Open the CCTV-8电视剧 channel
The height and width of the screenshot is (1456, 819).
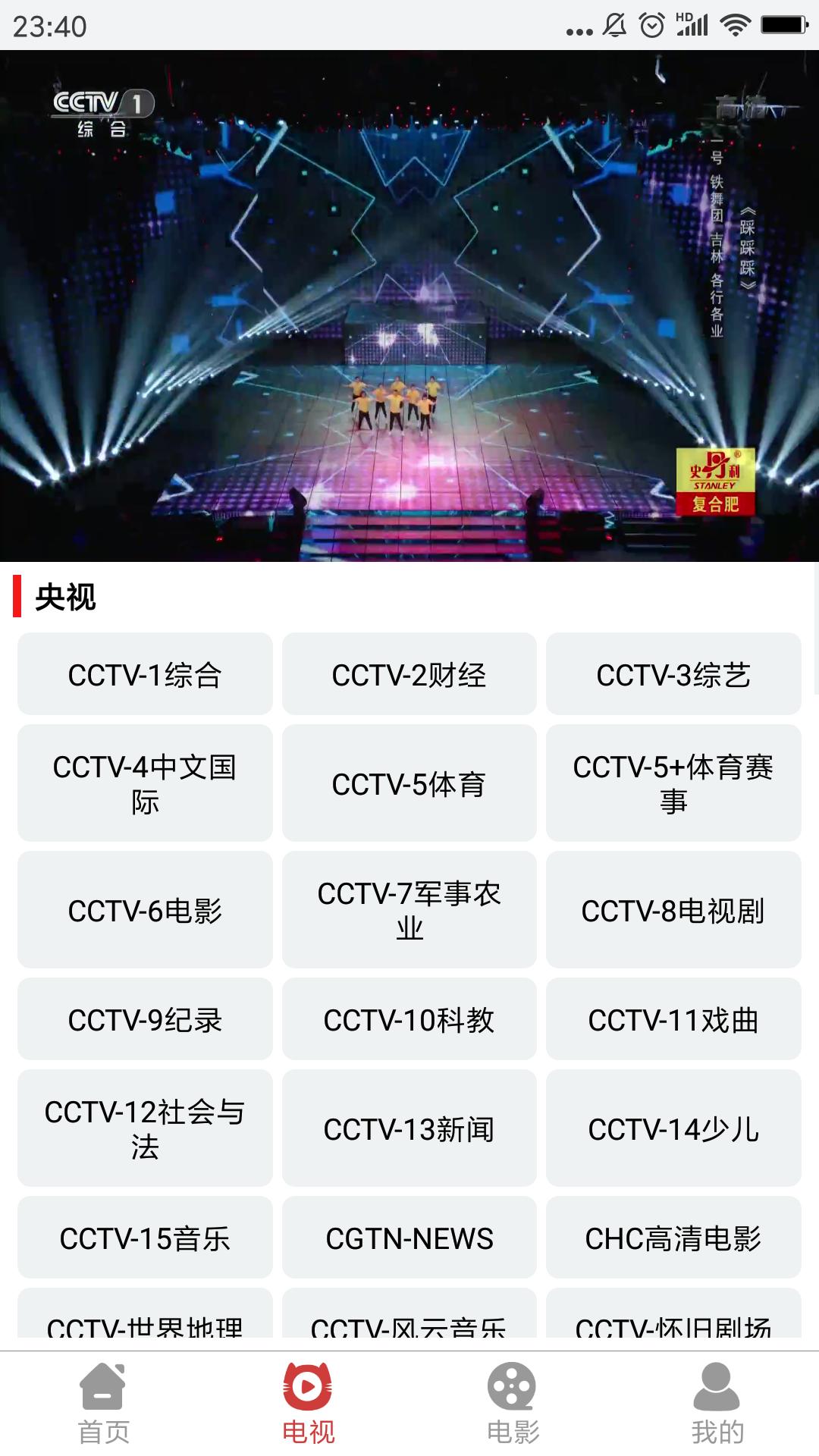click(x=673, y=910)
